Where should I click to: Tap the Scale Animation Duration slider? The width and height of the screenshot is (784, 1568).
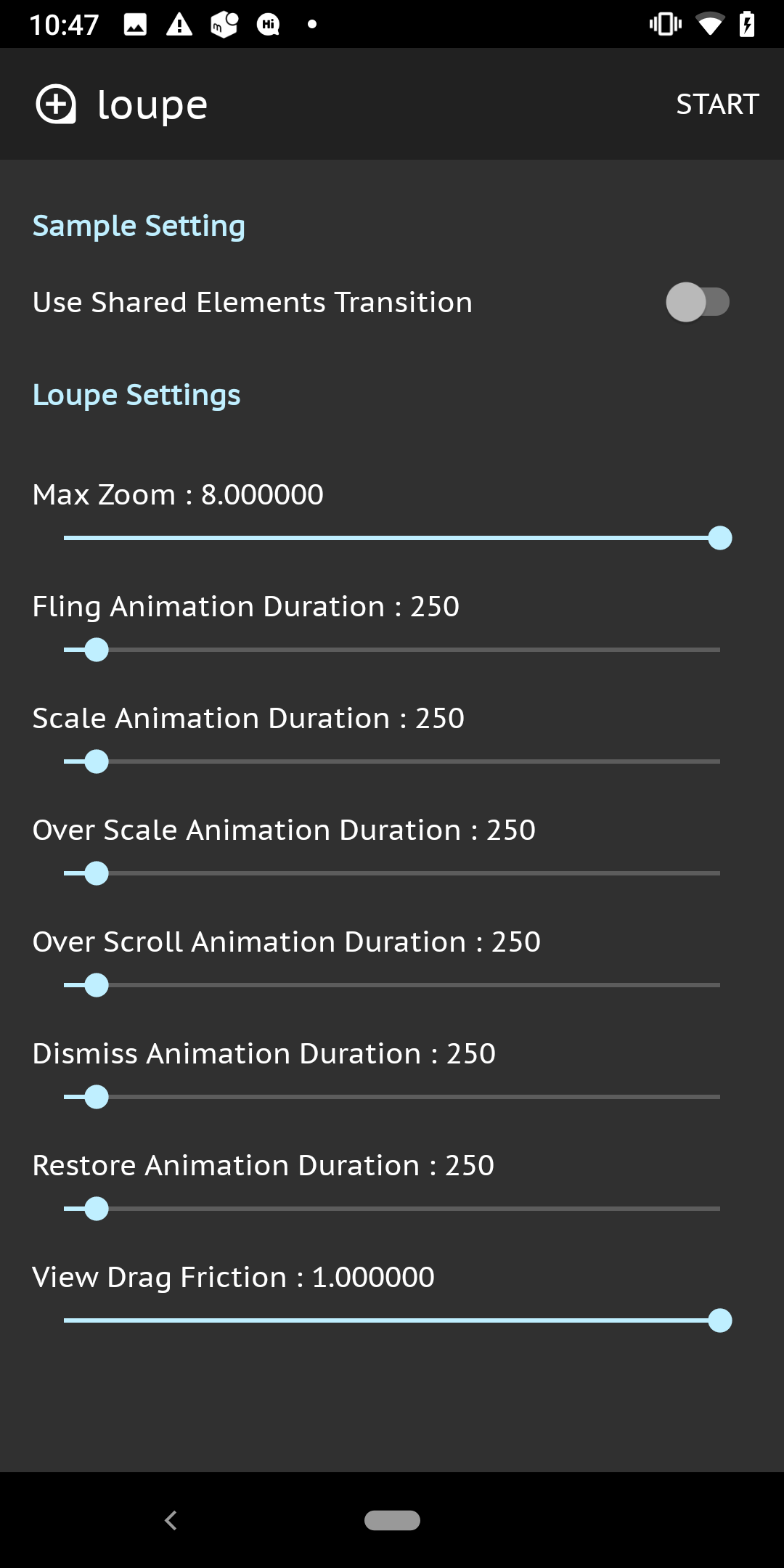tap(392, 761)
